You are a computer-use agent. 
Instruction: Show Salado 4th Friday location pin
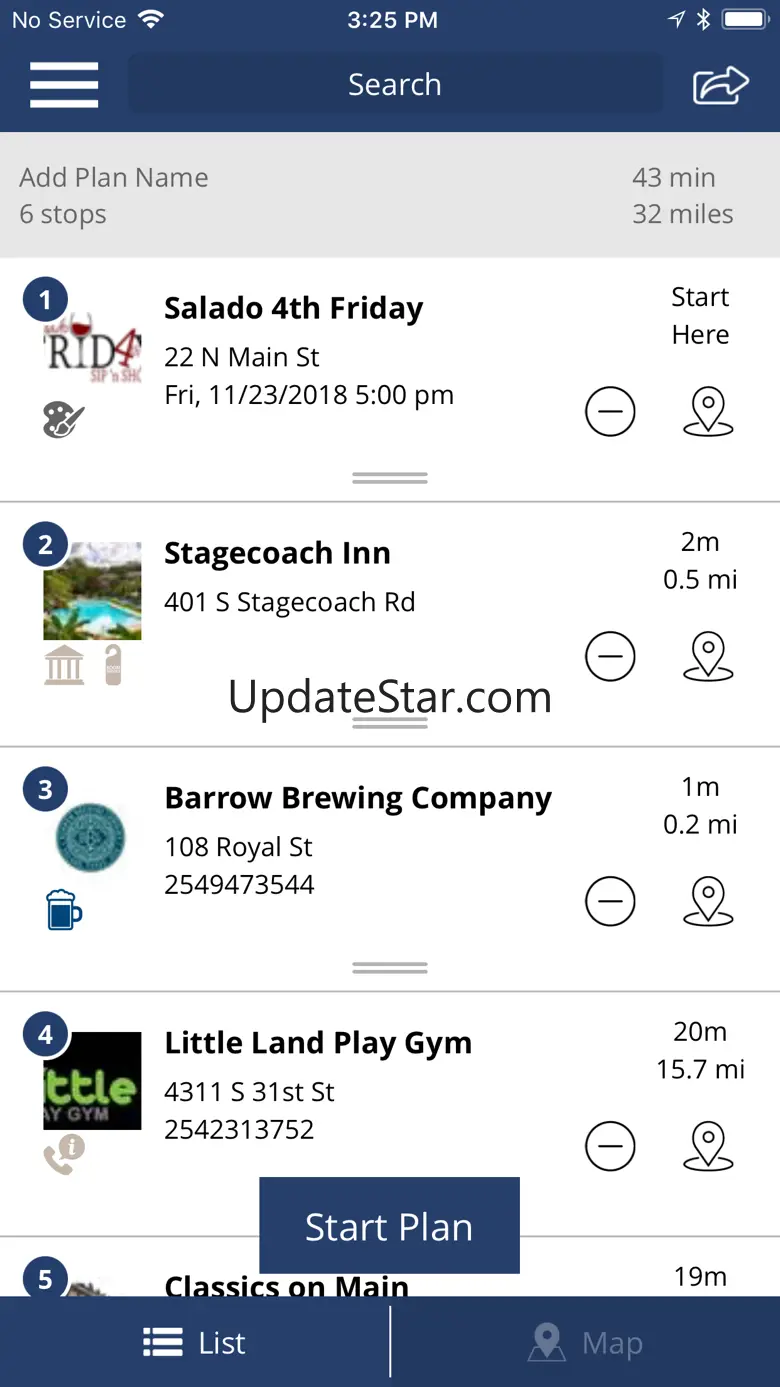click(x=708, y=411)
